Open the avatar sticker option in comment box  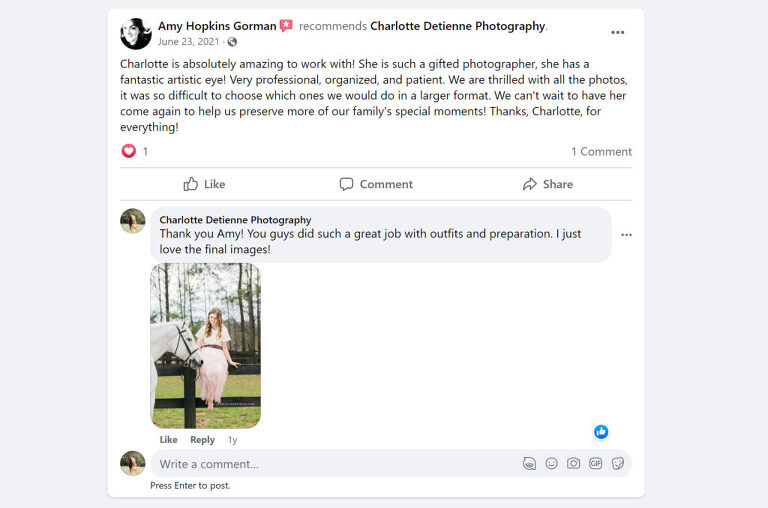tap(529, 464)
